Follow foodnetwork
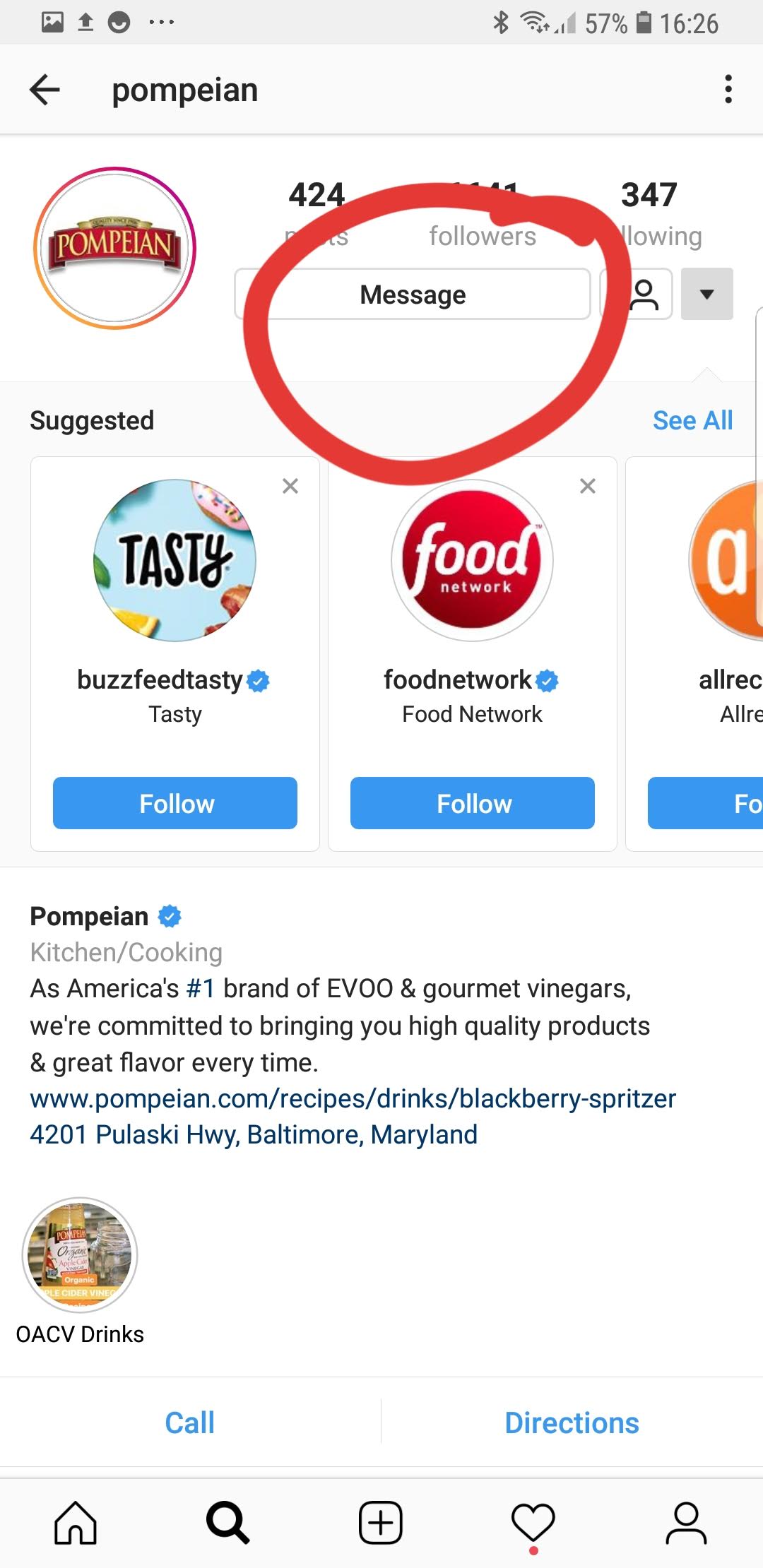Screen dimensions: 763x1568 (x=473, y=803)
